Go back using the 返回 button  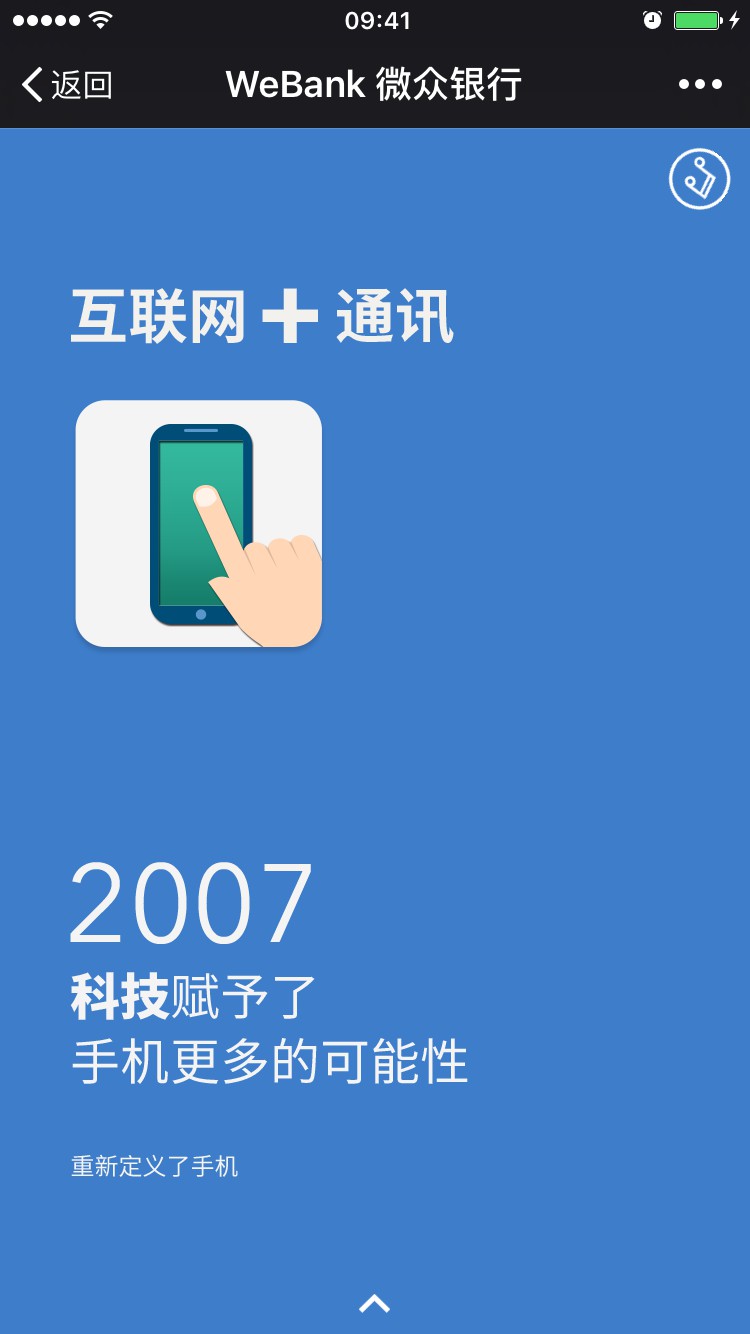pyautogui.click(x=66, y=85)
